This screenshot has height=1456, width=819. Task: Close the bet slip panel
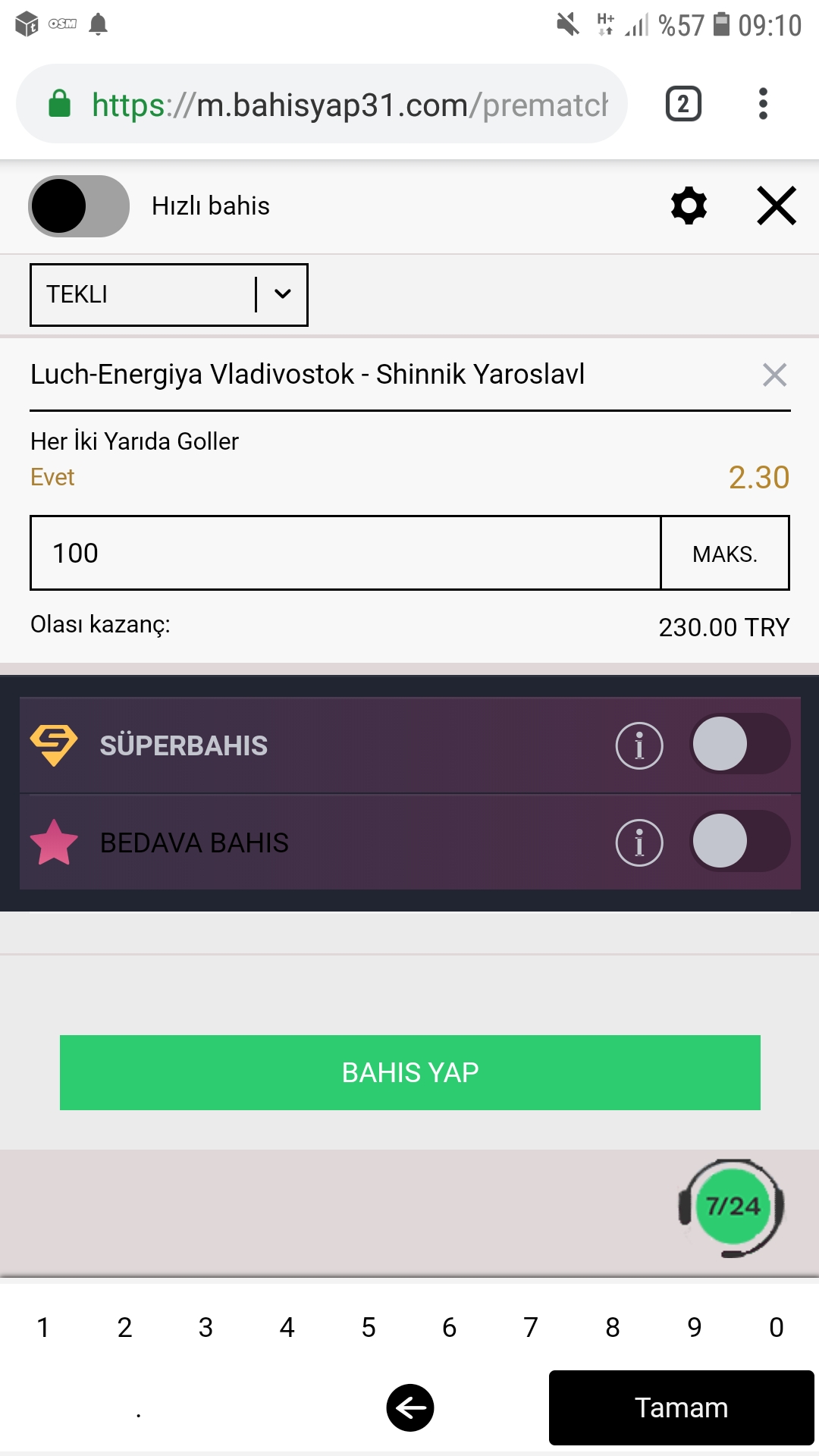[x=777, y=206]
